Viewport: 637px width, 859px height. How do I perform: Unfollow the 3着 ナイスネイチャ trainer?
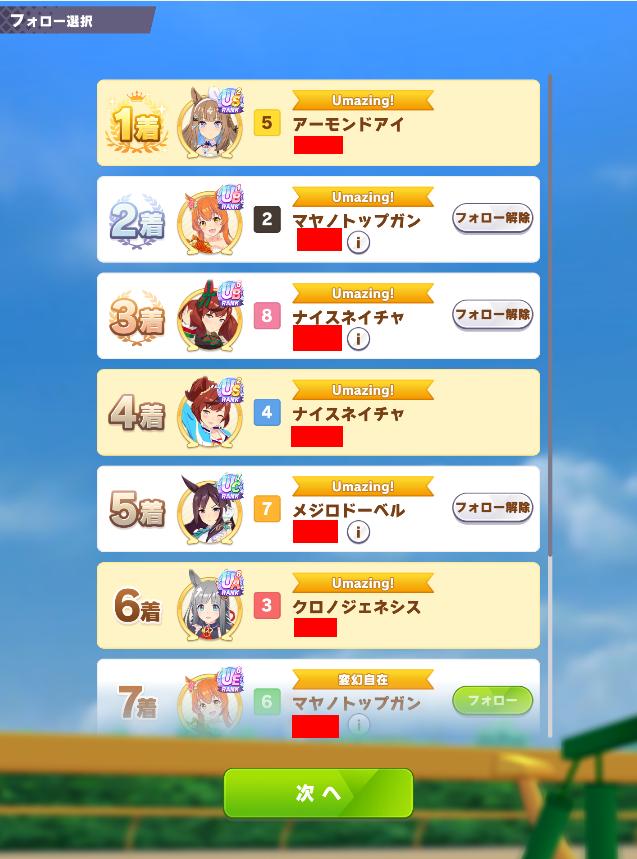coord(492,315)
